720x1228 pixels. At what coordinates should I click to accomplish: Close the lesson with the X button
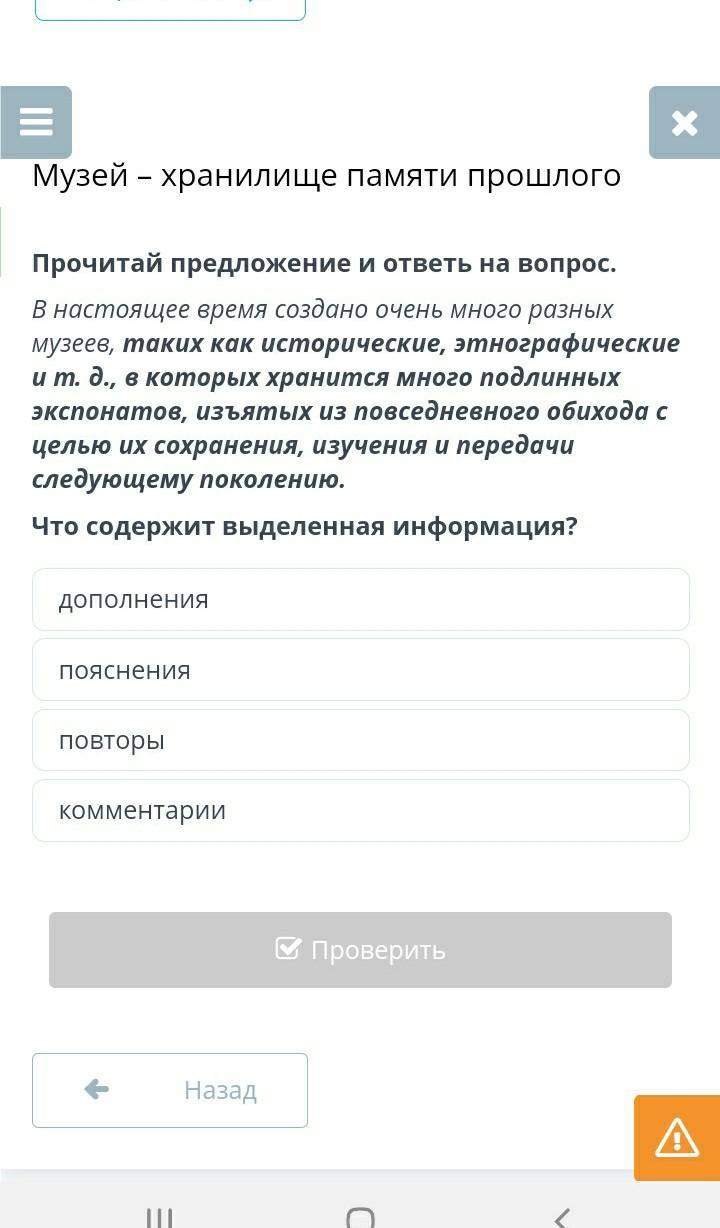coord(684,122)
